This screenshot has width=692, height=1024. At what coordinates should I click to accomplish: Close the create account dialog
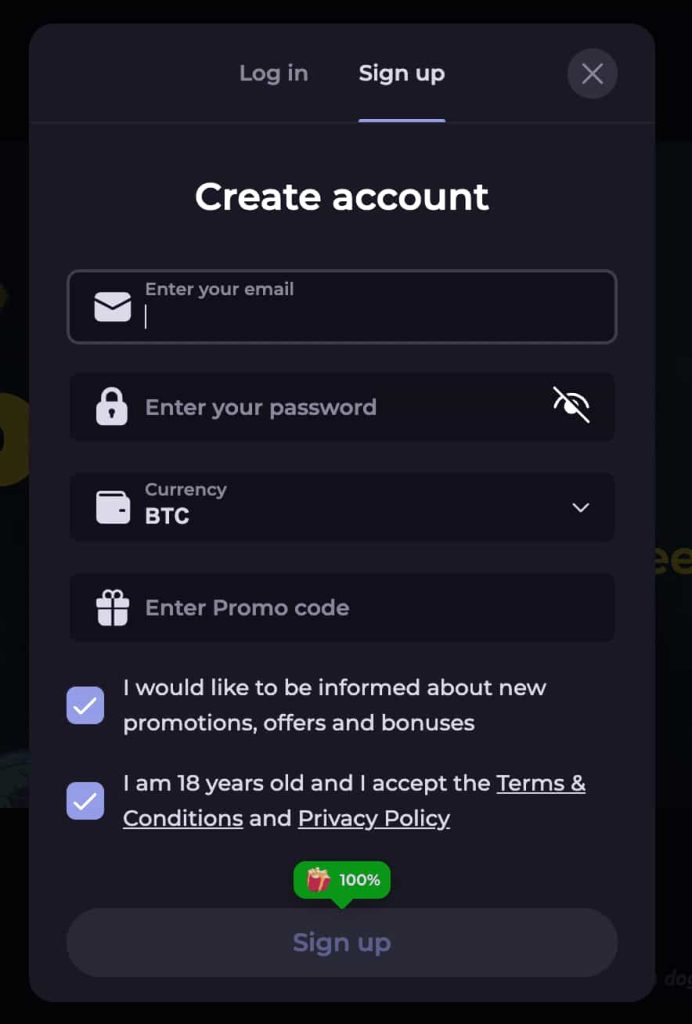pos(592,74)
